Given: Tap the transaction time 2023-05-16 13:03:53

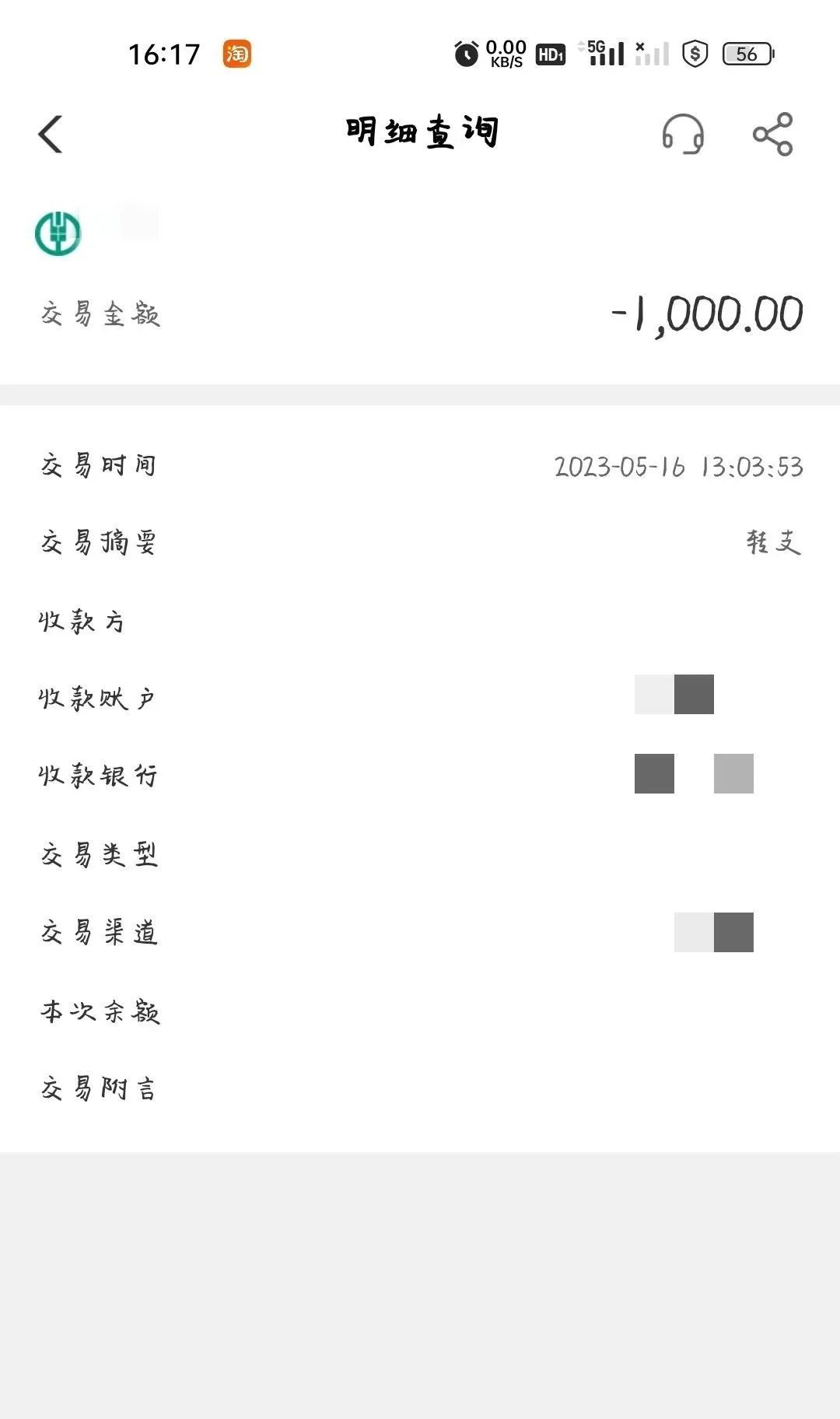Looking at the screenshot, I should coord(677,465).
